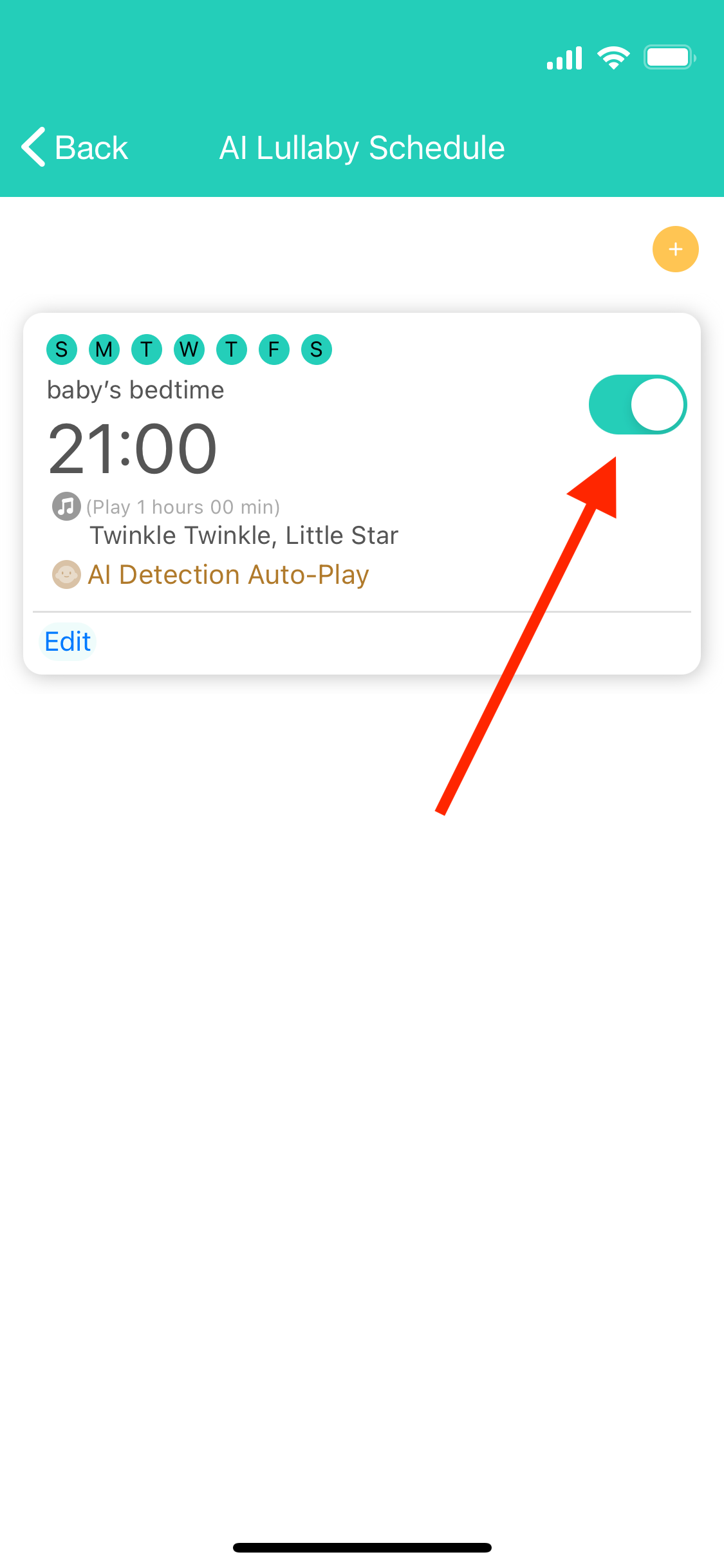Add a new lullaby schedule
The width and height of the screenshot is (724, 1568).
(x=675, y=249)
